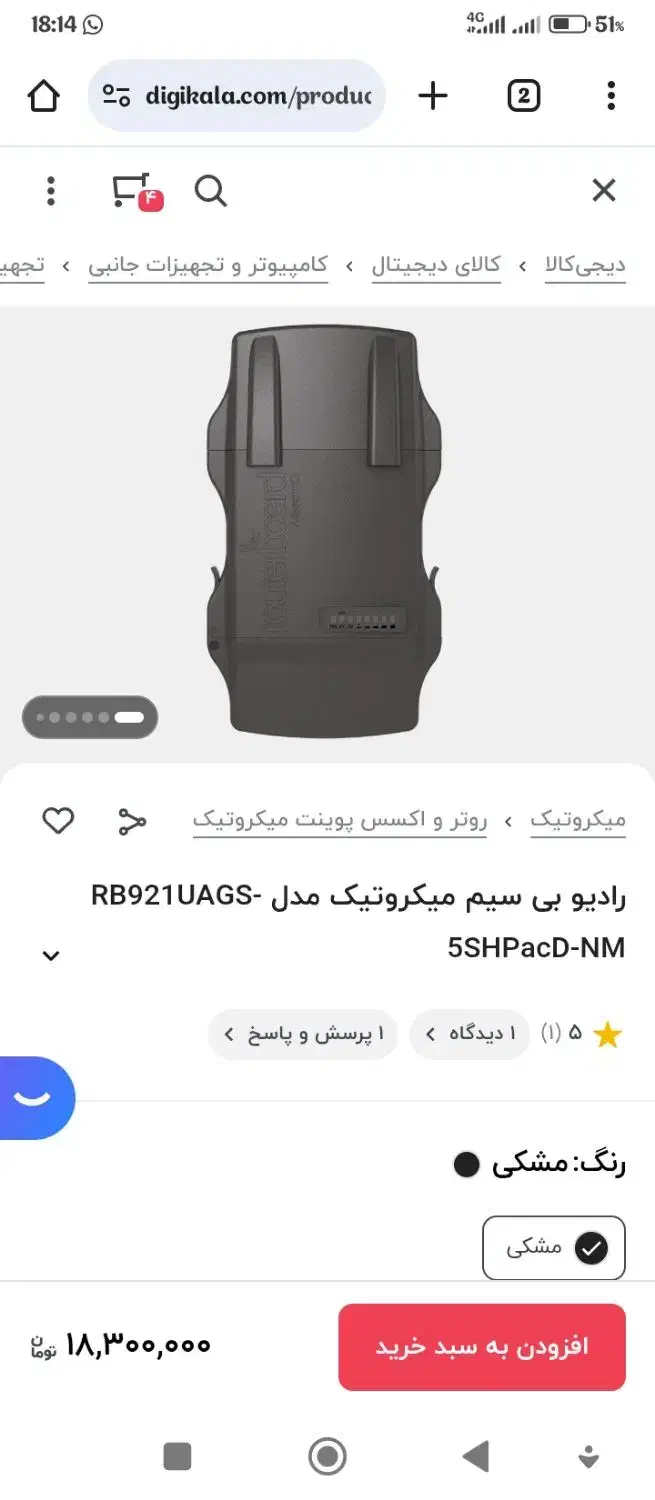Share this product

pos(131,821)
